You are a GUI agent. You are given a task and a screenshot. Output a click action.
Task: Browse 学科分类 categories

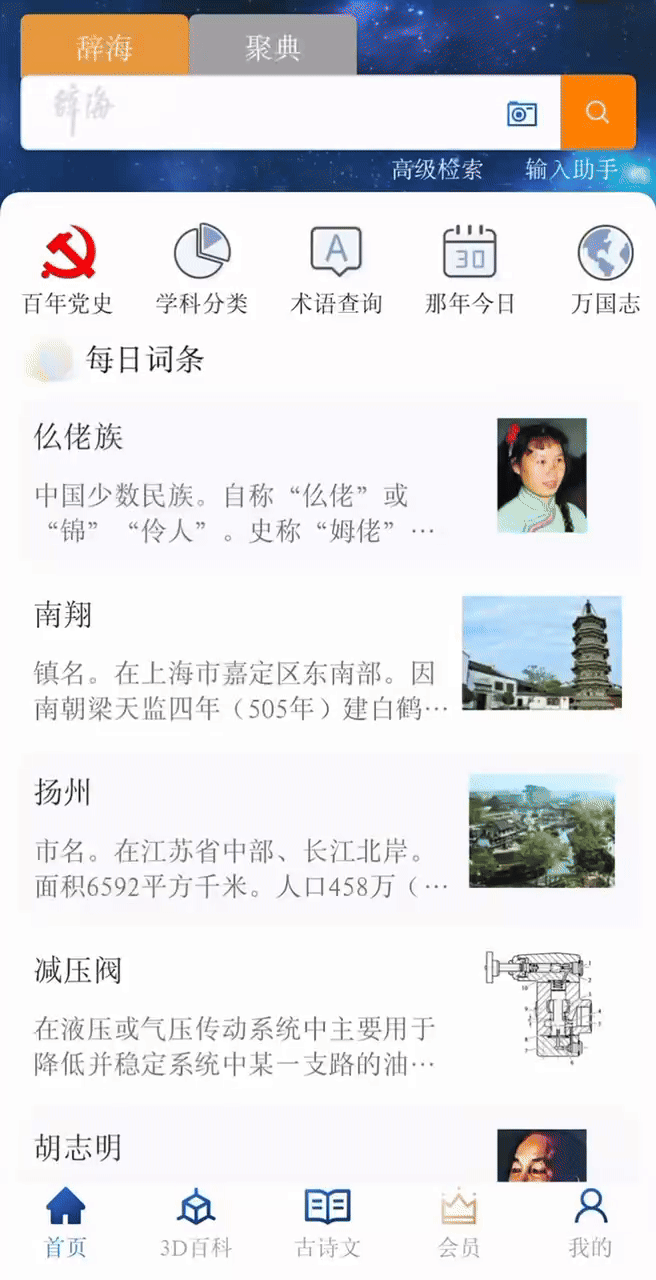pyautogui.click(x=201, y=270)
